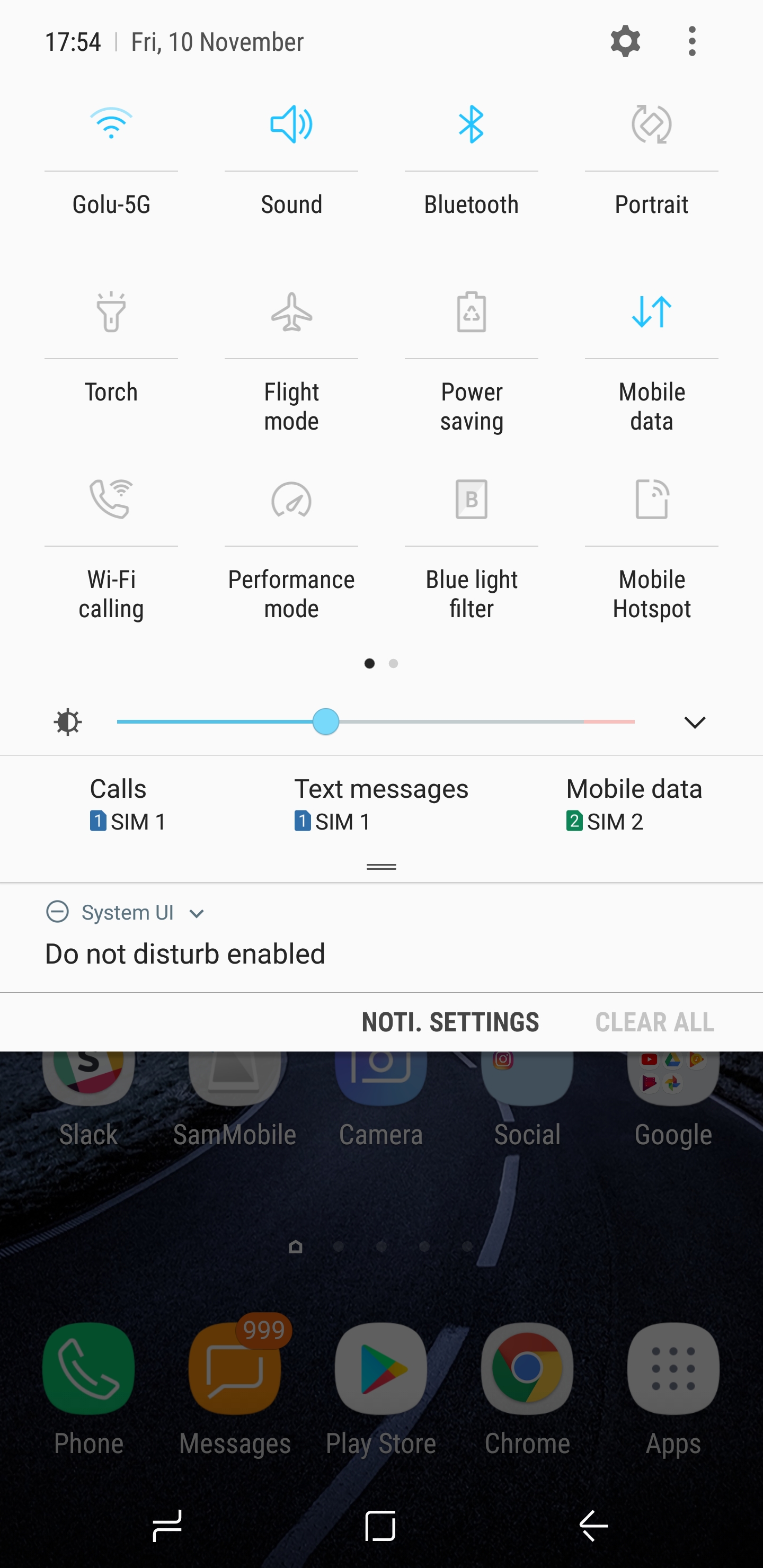The width and height of the screenshot is (763, 1568).
Task: Enable the Blue light filter
Action: pyautogui.click(x=472, y=500)
